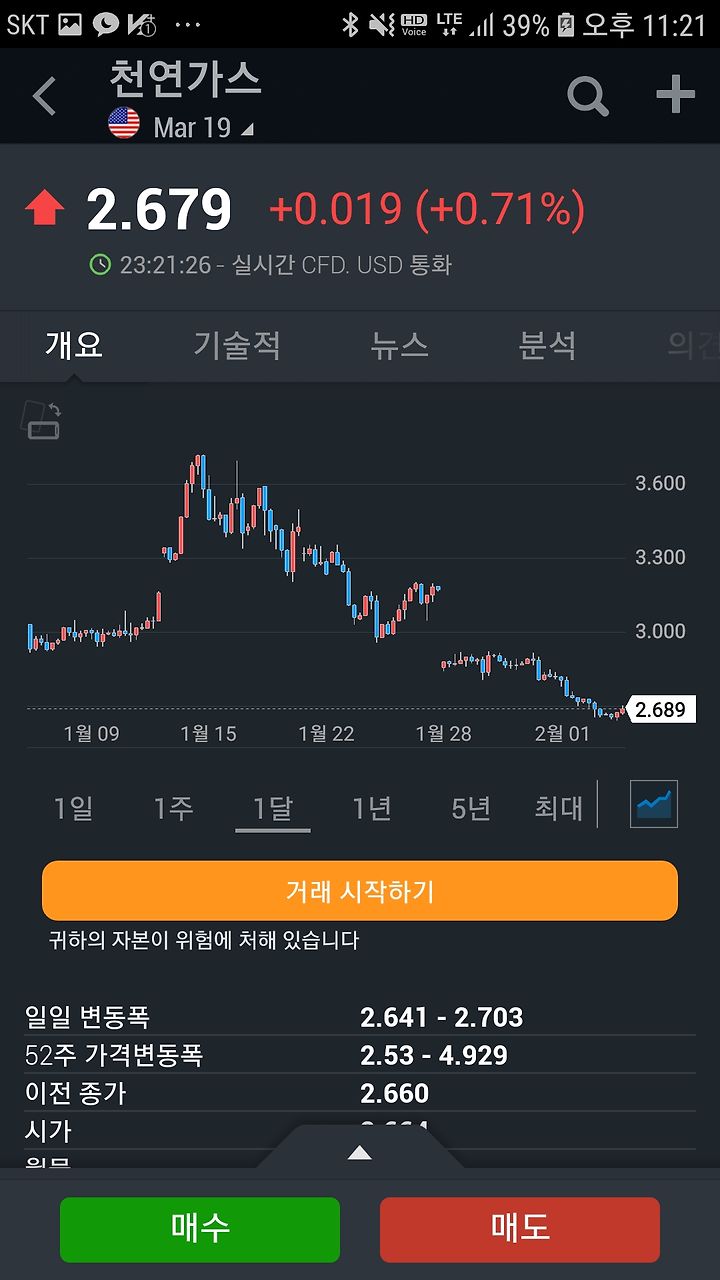Select the 1년 chart range
The height and width of the screenshot is (1280, 720).
372,808
